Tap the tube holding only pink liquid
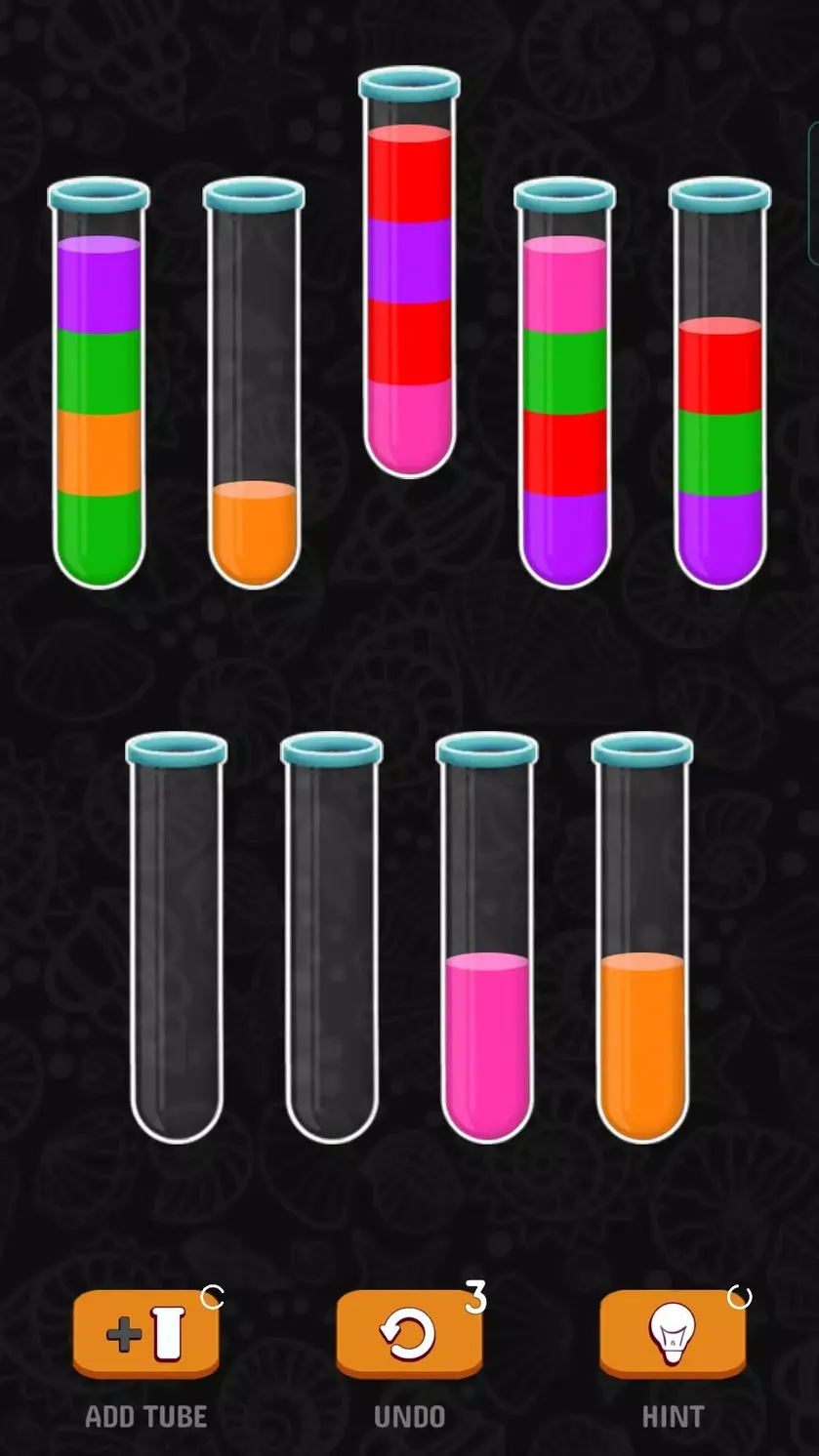Screen dimensions: 819x1456 click(487, 938)
